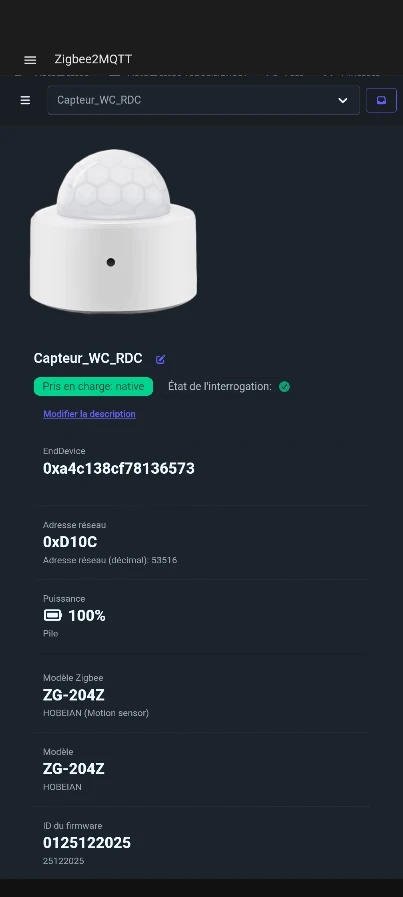The width and height of the screenshot is (403, 897).
Task: Expand the Capteur_WC_RDC device dropdown
Action: click(204, 100)
